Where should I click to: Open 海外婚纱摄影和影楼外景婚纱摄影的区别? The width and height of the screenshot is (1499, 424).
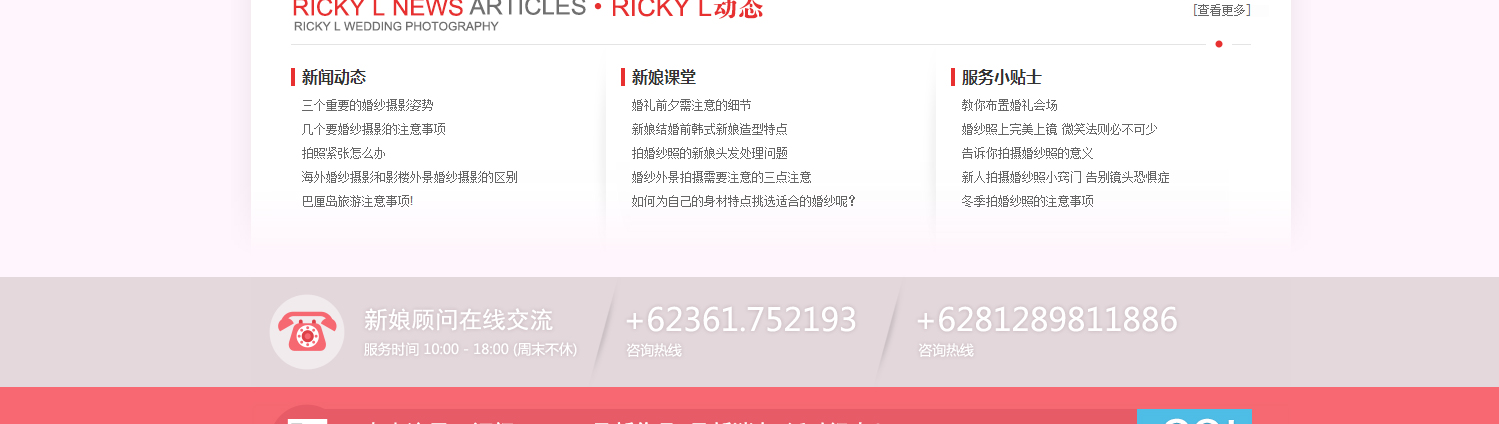pos(409,177)
